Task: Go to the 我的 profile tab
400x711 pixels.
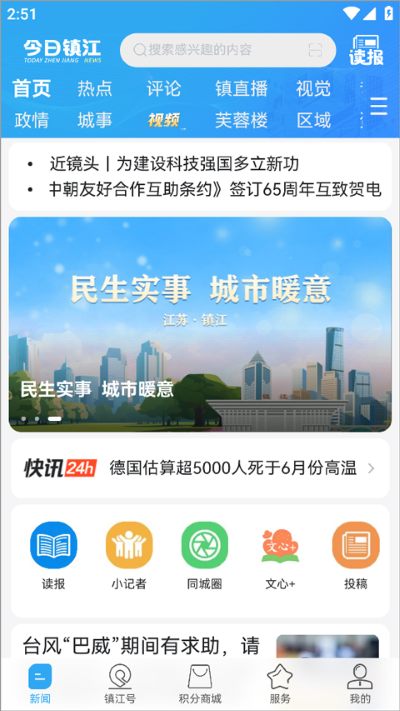Action: point(360,684)
